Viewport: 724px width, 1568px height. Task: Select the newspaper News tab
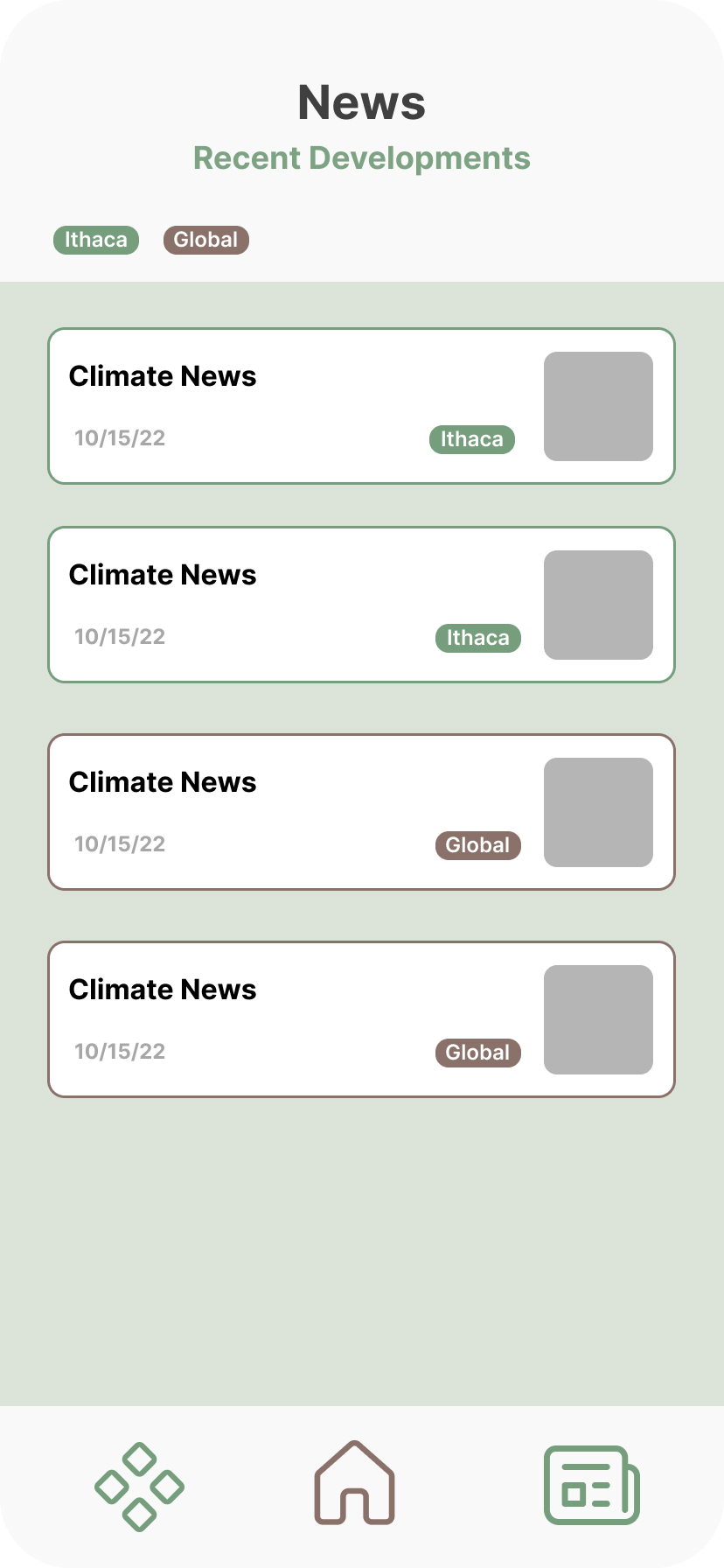point(592,1485)
